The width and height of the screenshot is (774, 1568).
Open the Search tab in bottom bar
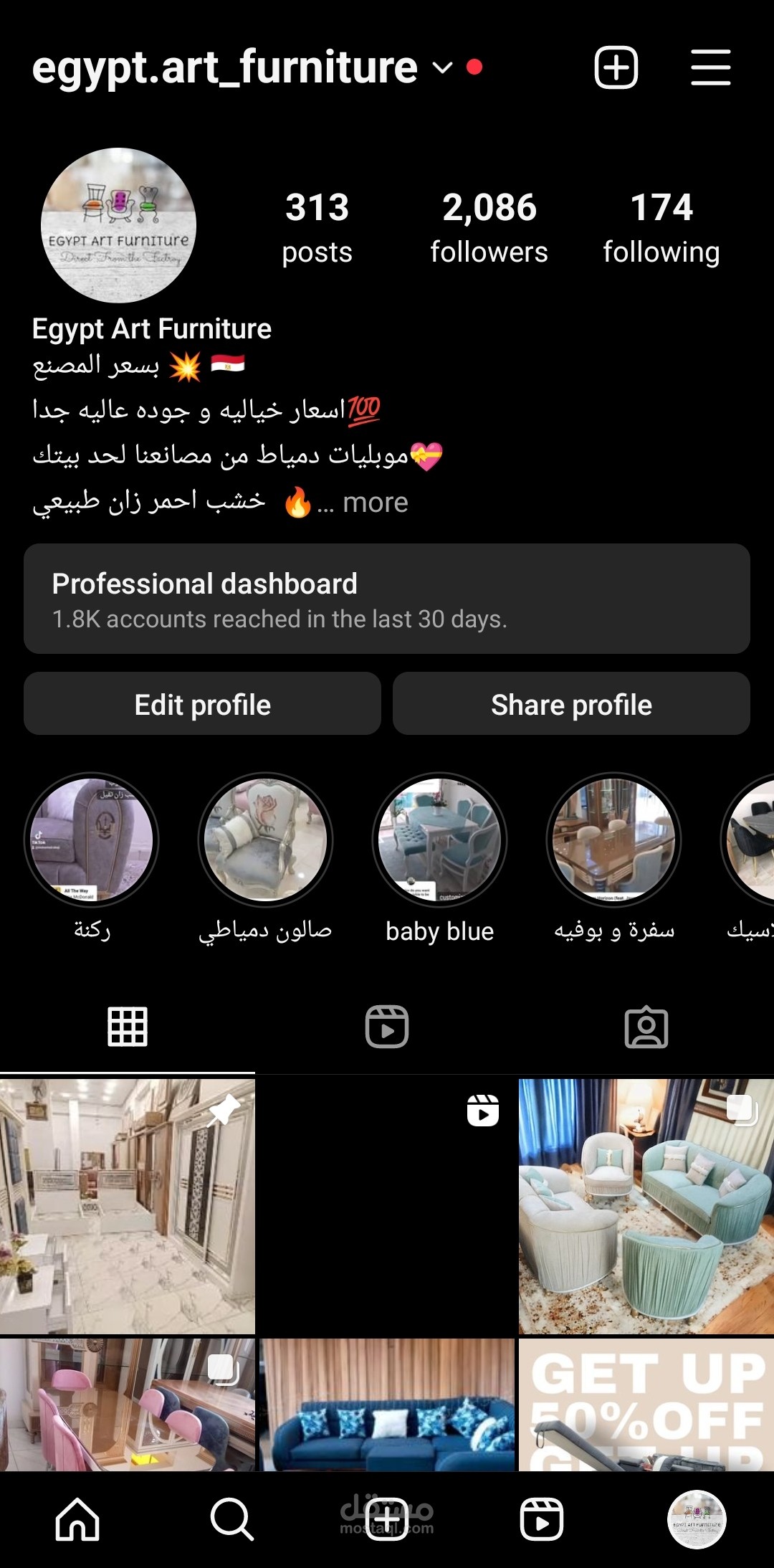231,1519
